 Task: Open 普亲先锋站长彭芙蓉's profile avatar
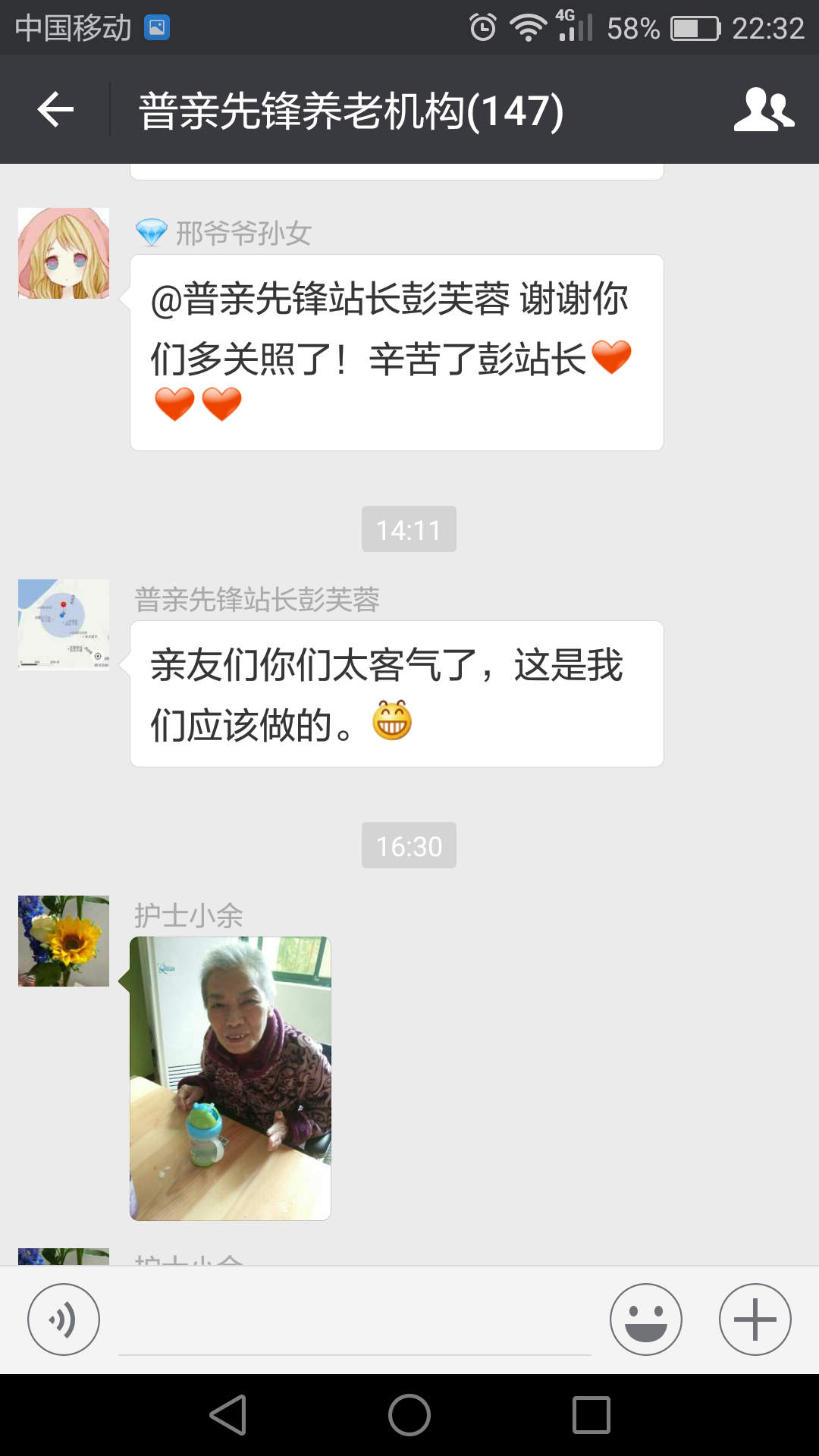click(x=64, y=625)
